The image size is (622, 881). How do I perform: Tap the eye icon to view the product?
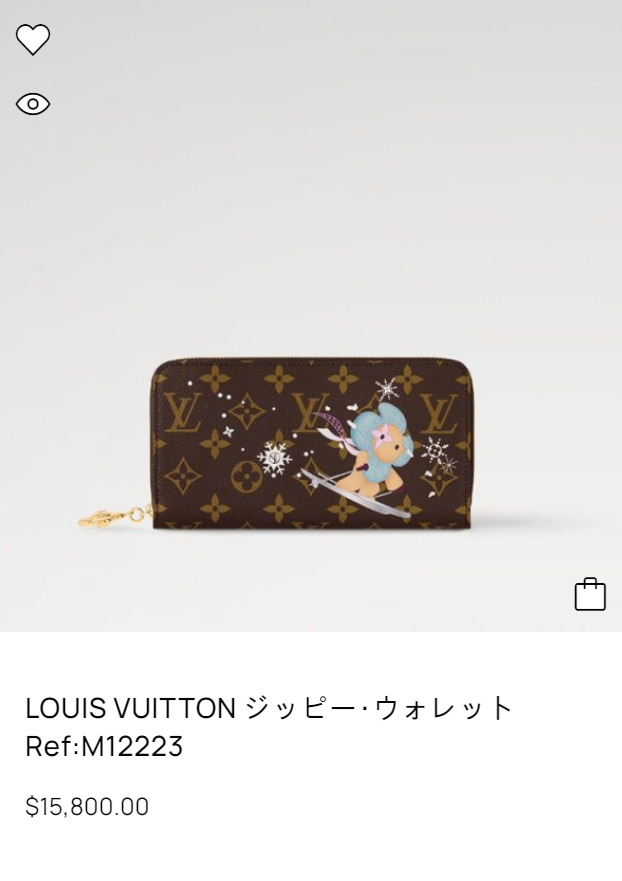click(33, 104)
